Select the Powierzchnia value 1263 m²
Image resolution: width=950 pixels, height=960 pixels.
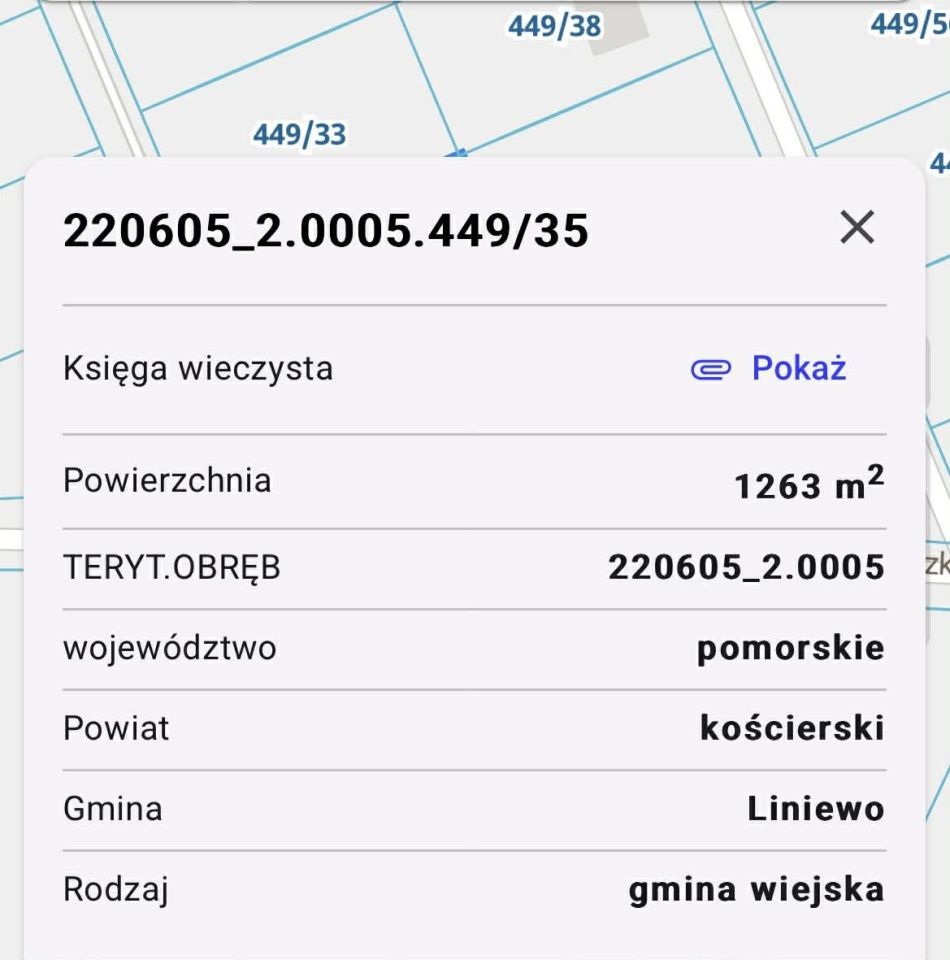808,481
